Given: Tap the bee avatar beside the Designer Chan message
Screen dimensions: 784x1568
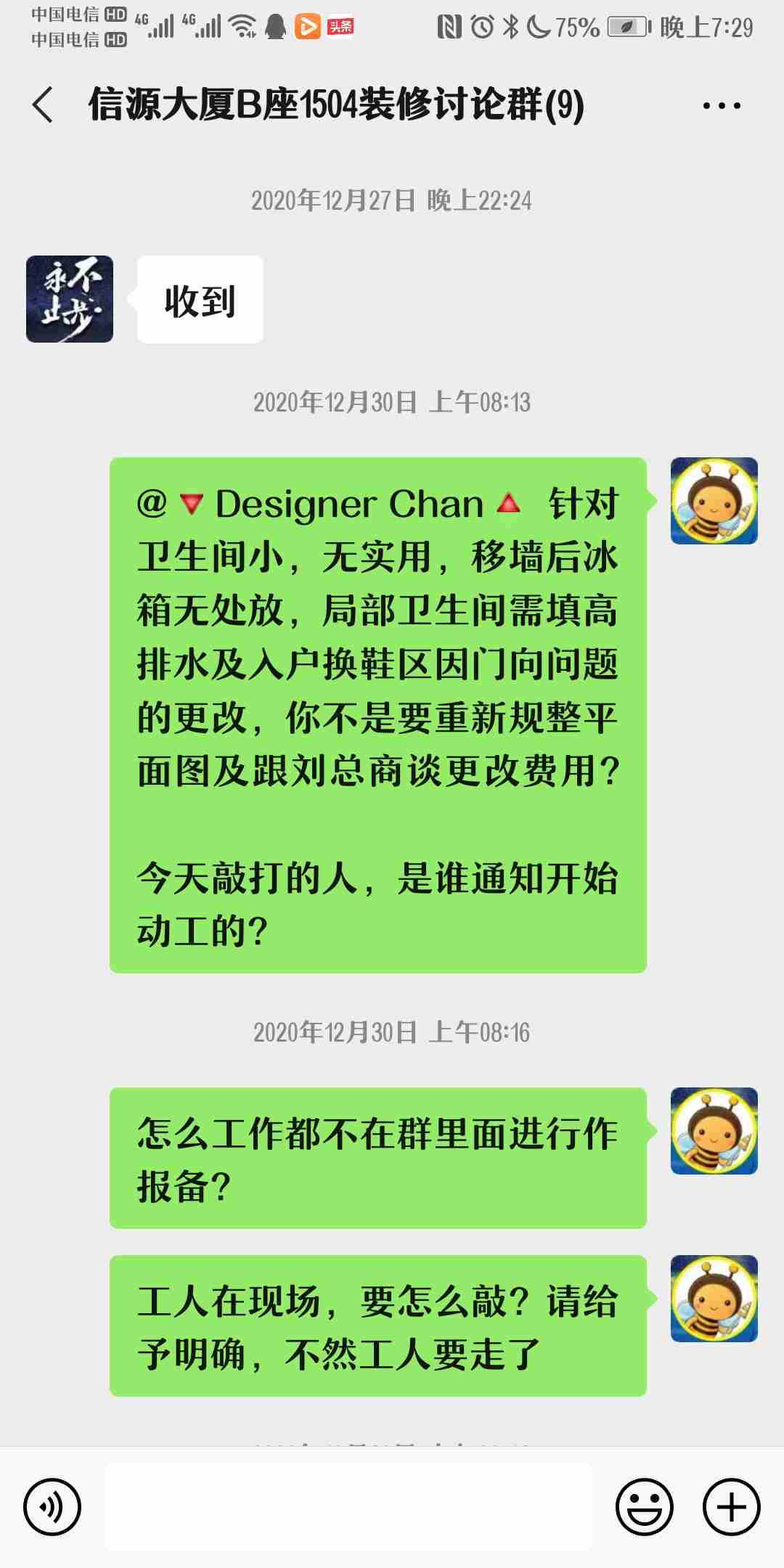Looking at the screenshot, I should (714, 501).
